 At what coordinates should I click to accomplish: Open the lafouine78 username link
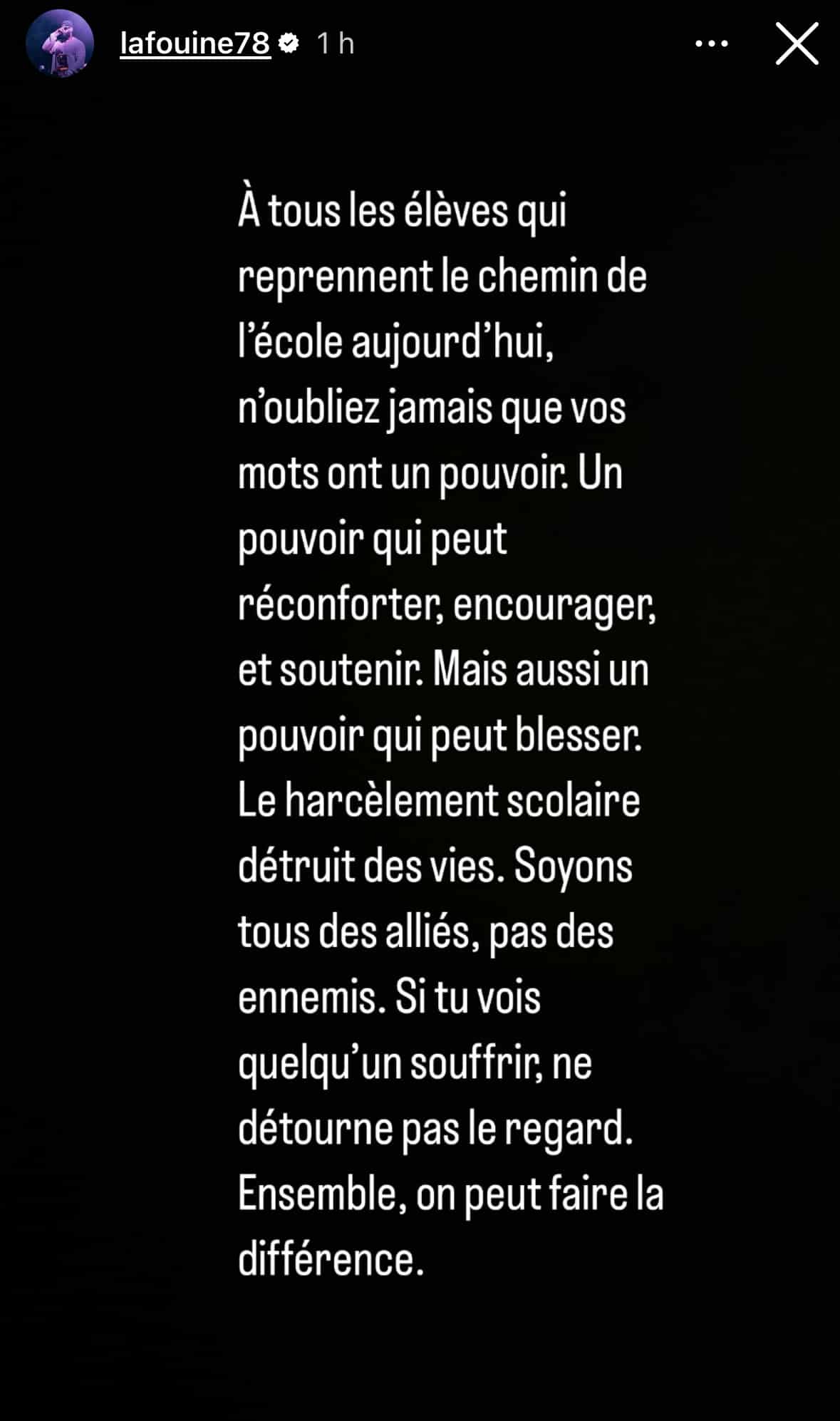click(195, 43)
